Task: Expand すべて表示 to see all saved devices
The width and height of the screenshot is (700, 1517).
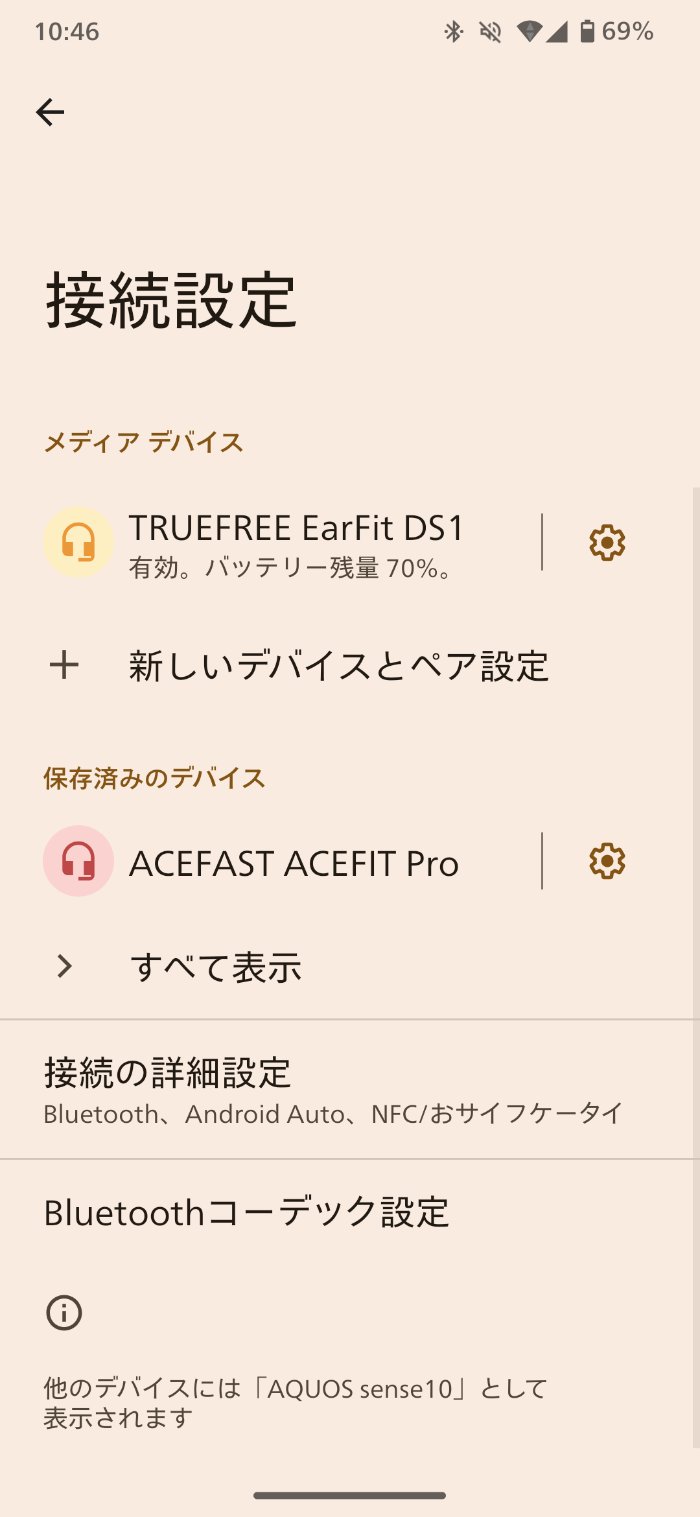Action: tap(215, 967)
